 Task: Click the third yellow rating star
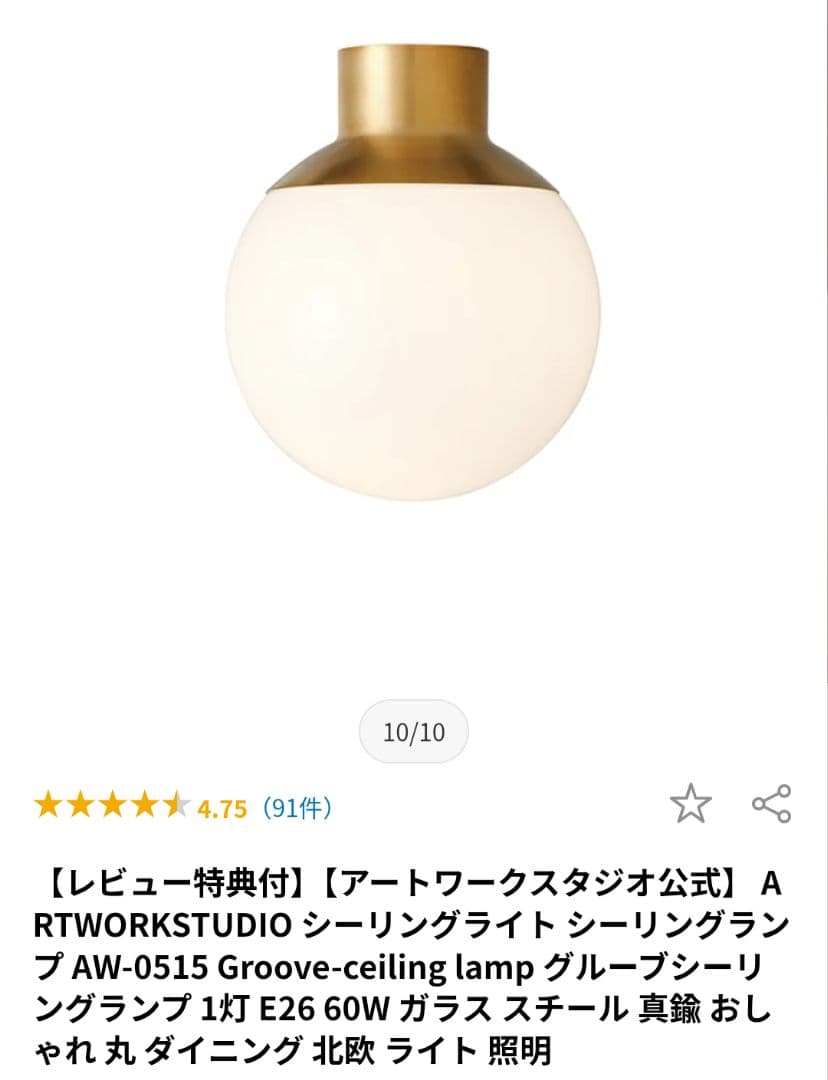coord(115,800)
